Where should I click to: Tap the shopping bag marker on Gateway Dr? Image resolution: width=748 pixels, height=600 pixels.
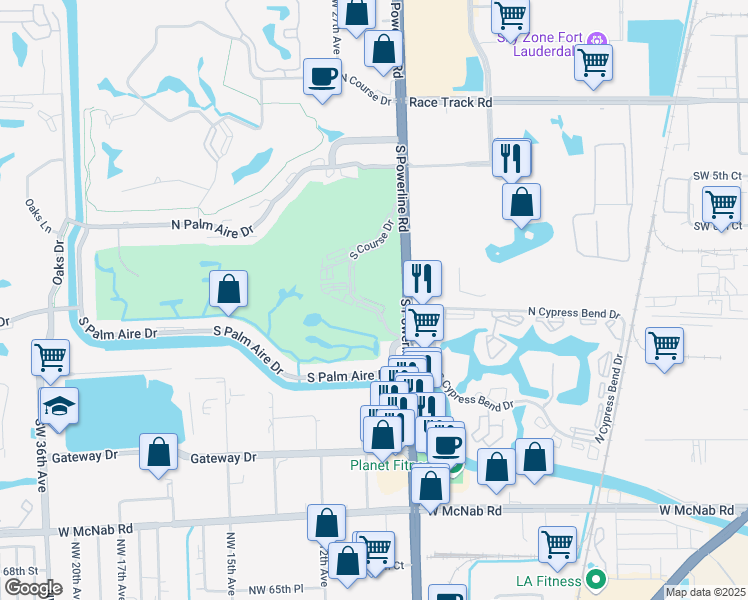pyautogui.click(x=159, y=452)
